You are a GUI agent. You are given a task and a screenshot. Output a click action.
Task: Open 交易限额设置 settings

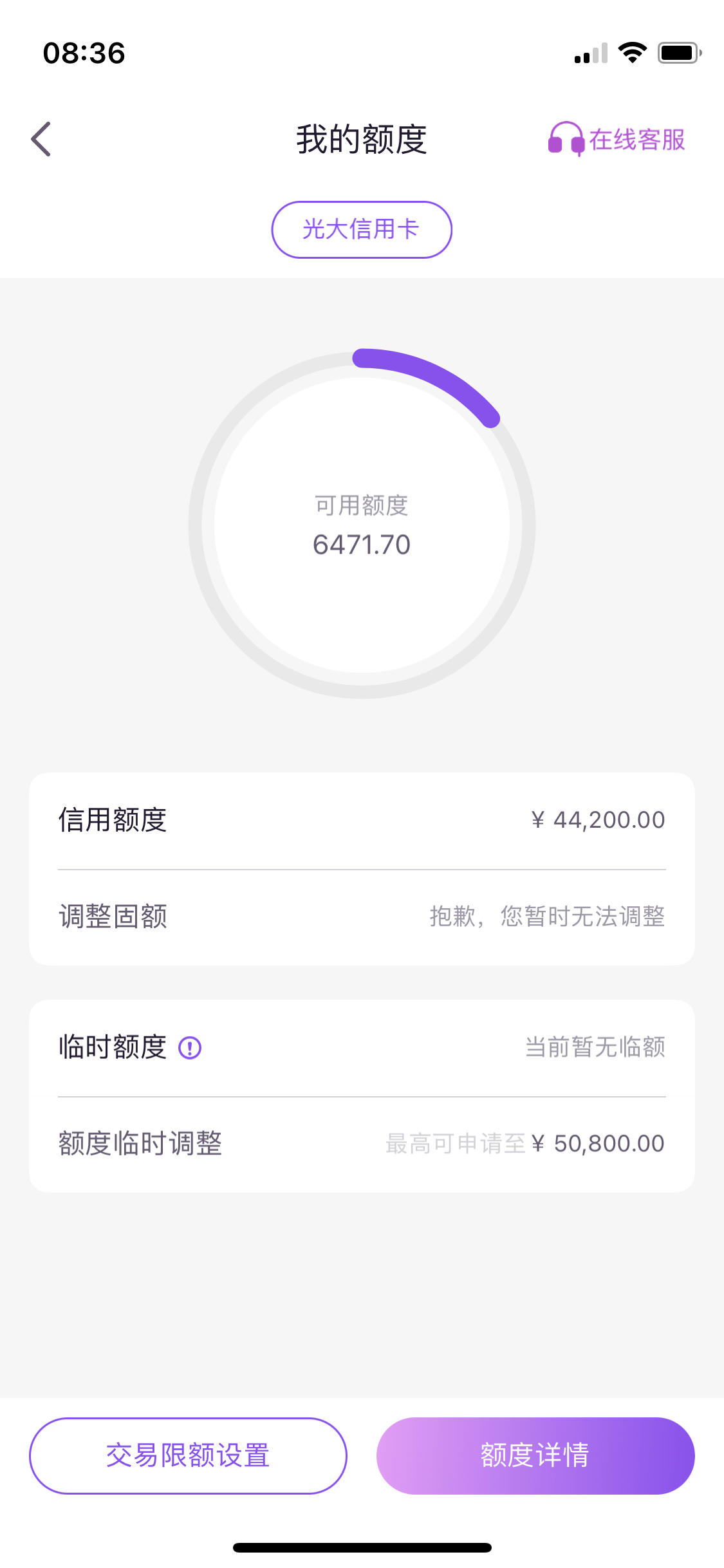pyautogui.click(x=188, y=1455)
